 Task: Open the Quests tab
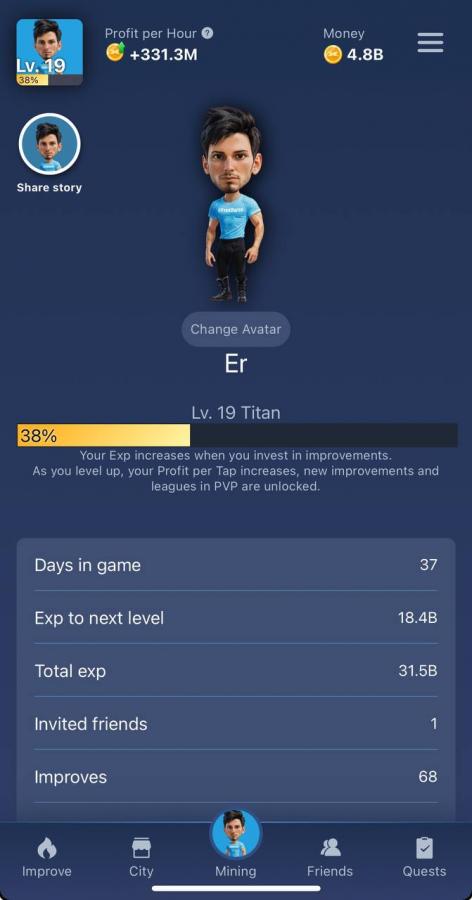tap(424, 857)
